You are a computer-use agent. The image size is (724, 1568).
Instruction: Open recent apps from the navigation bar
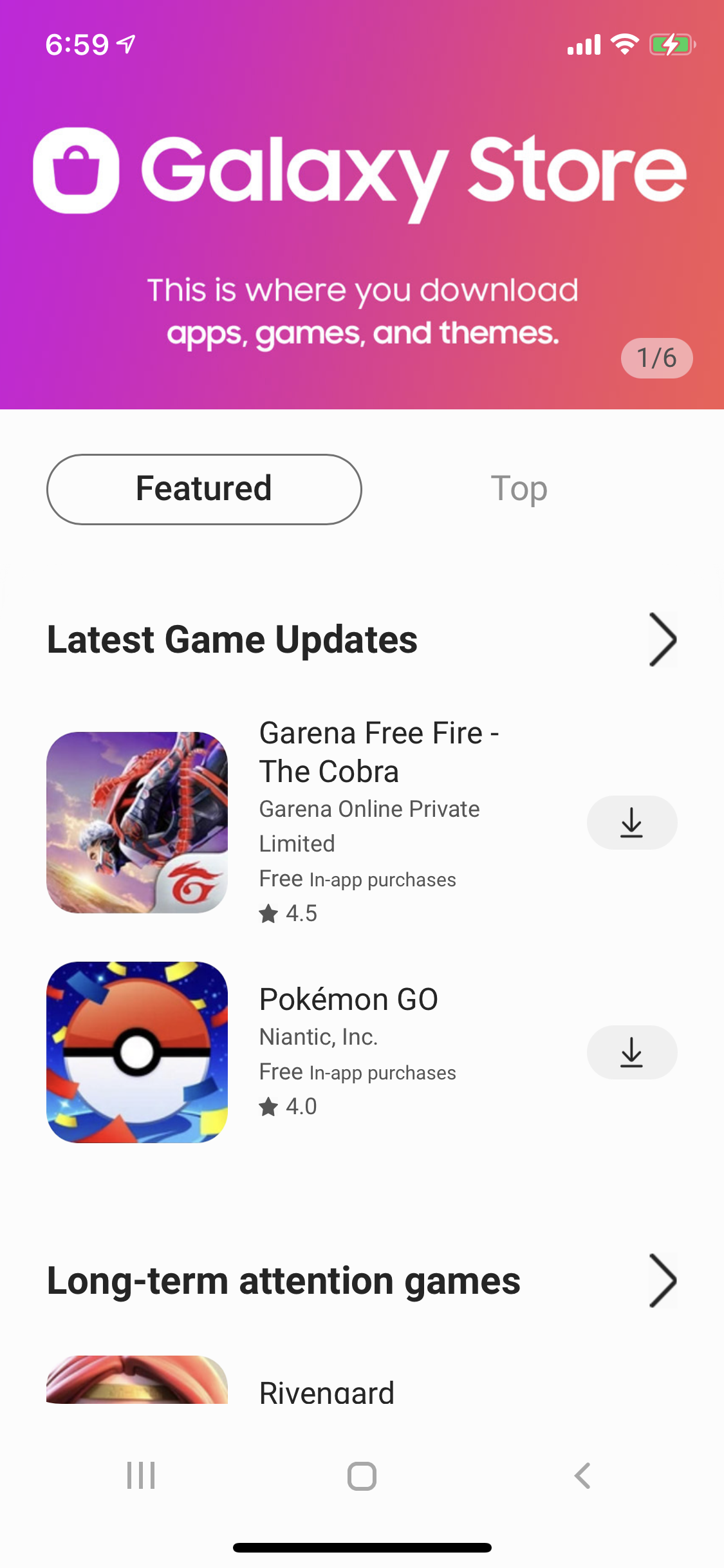pyautogui.click(x=141, y=1475)
